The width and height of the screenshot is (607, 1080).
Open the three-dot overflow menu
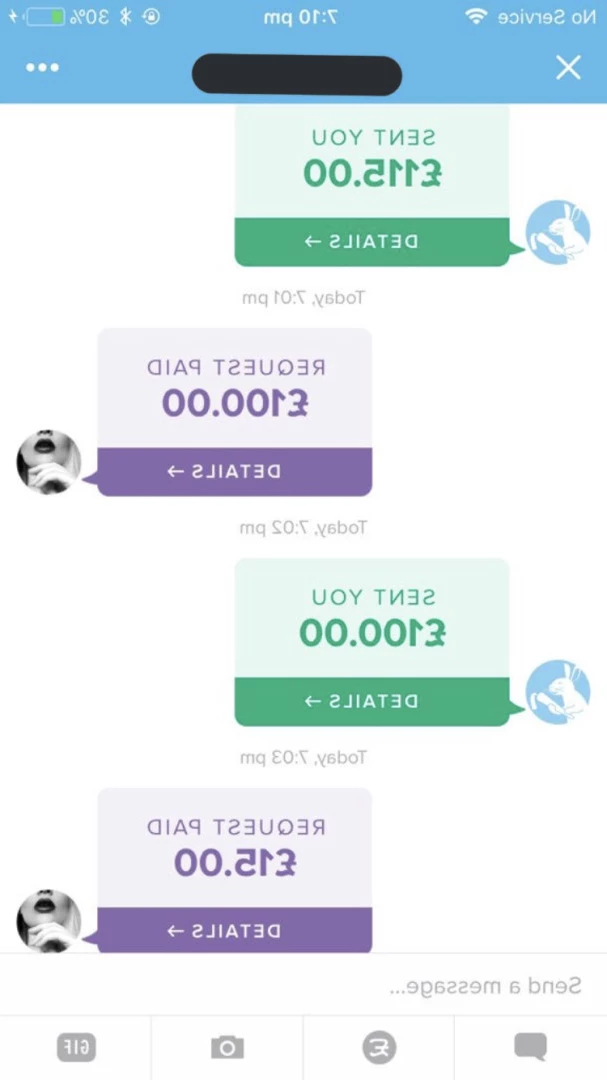pos(43,68)
